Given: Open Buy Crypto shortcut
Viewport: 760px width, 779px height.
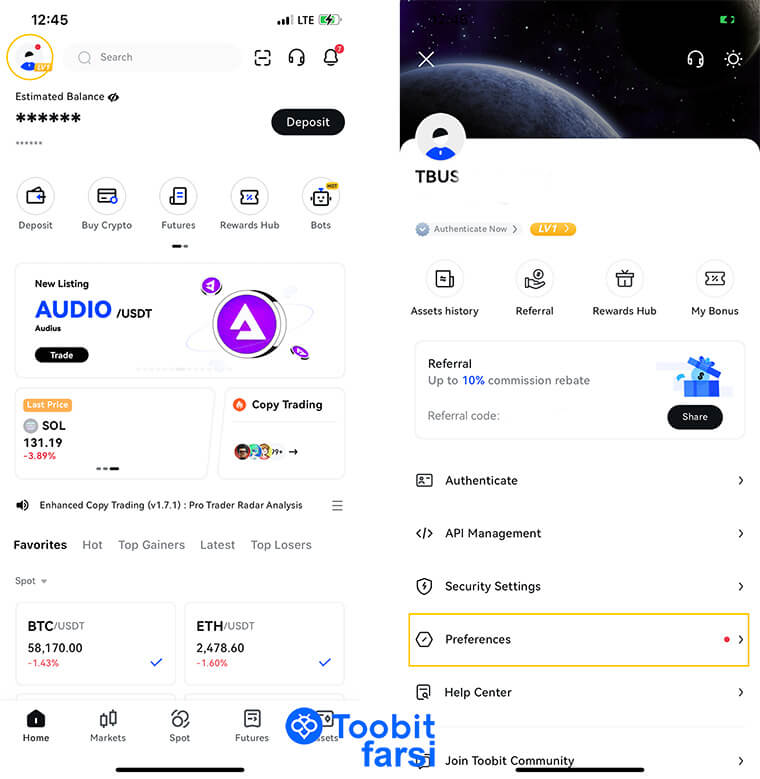Looking at the screenshot, I should point(107,204).
